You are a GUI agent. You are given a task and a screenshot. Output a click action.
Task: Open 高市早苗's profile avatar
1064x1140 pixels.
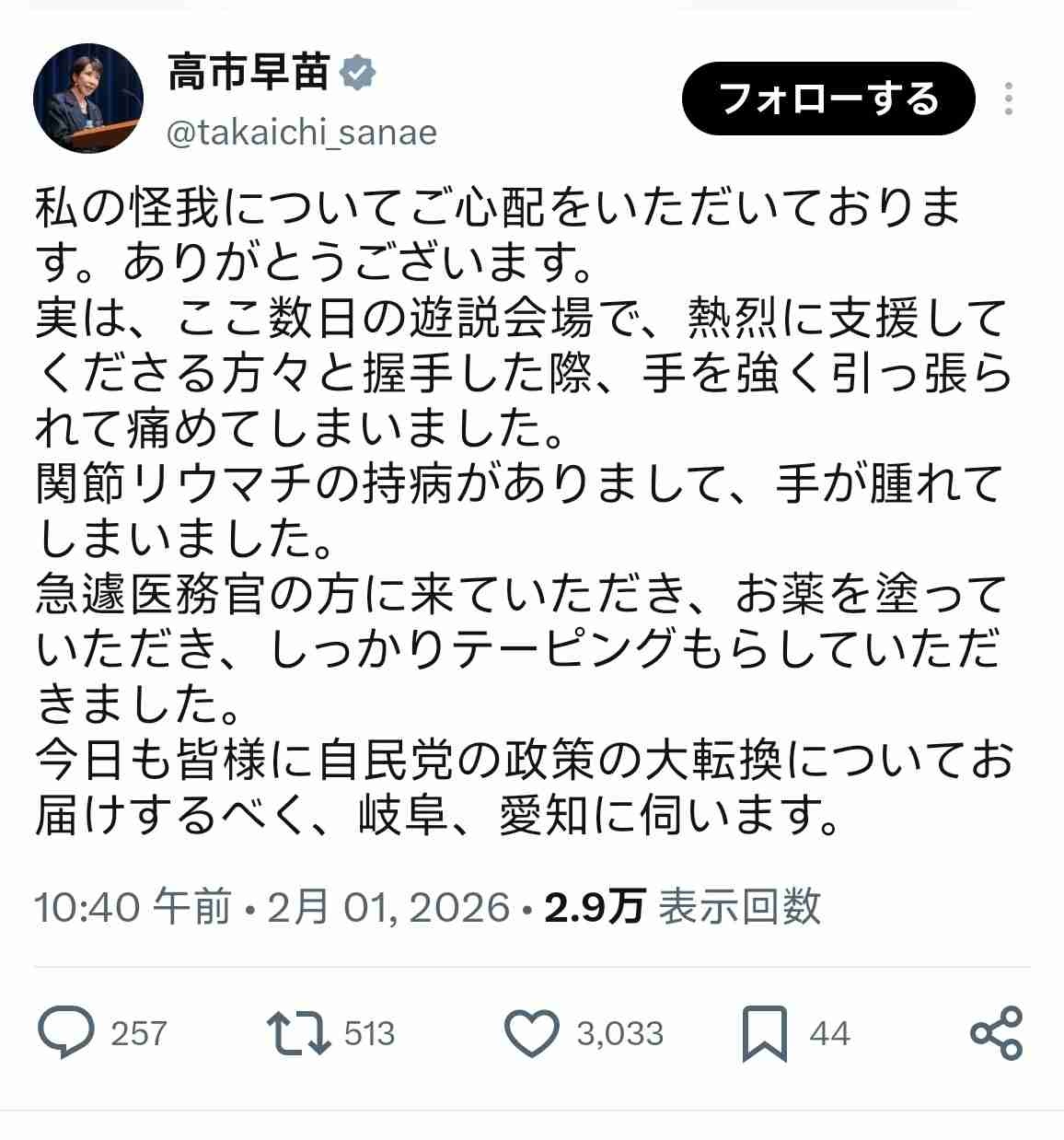(x=89, y=99)
